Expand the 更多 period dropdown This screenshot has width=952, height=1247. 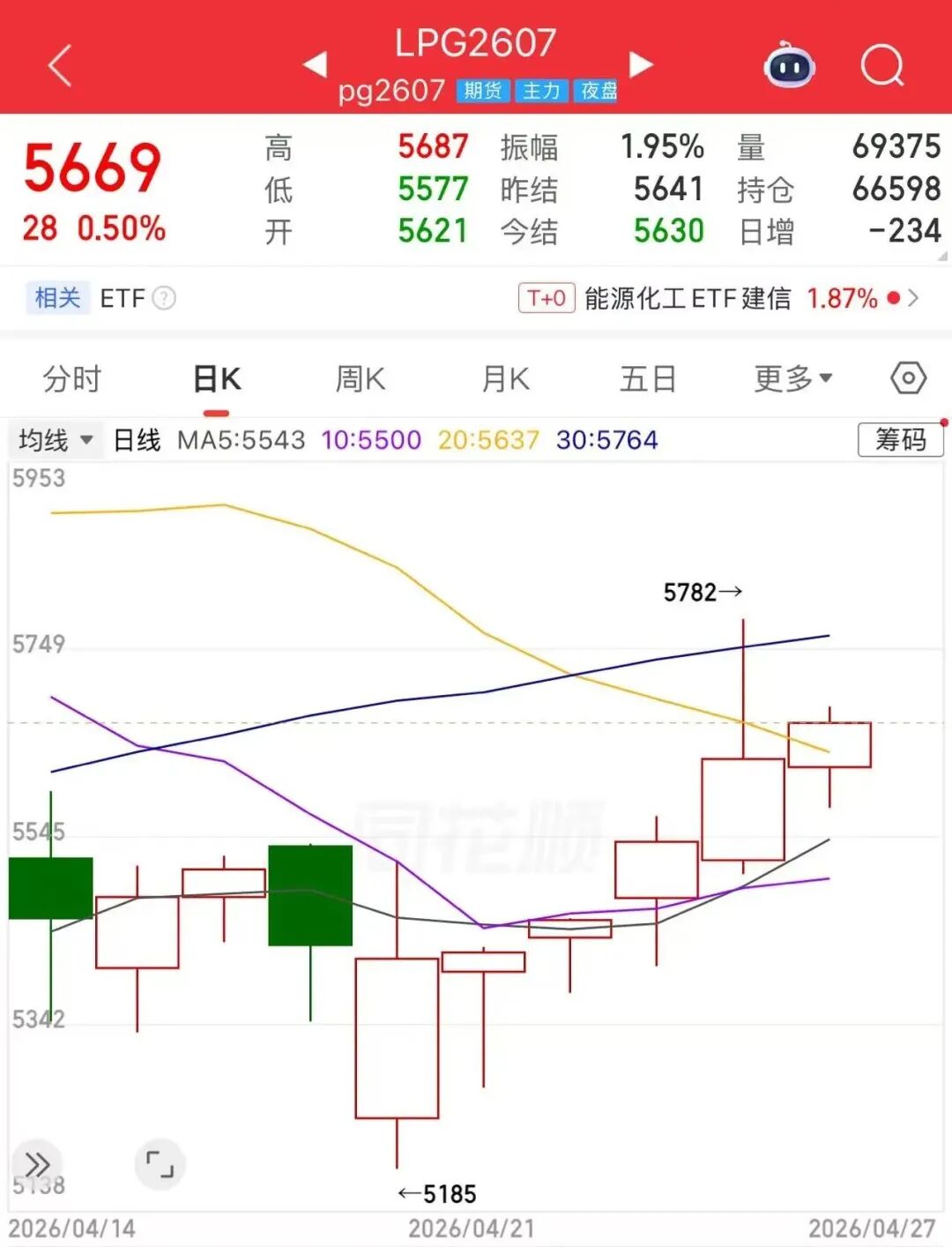(x=792, y=379)
